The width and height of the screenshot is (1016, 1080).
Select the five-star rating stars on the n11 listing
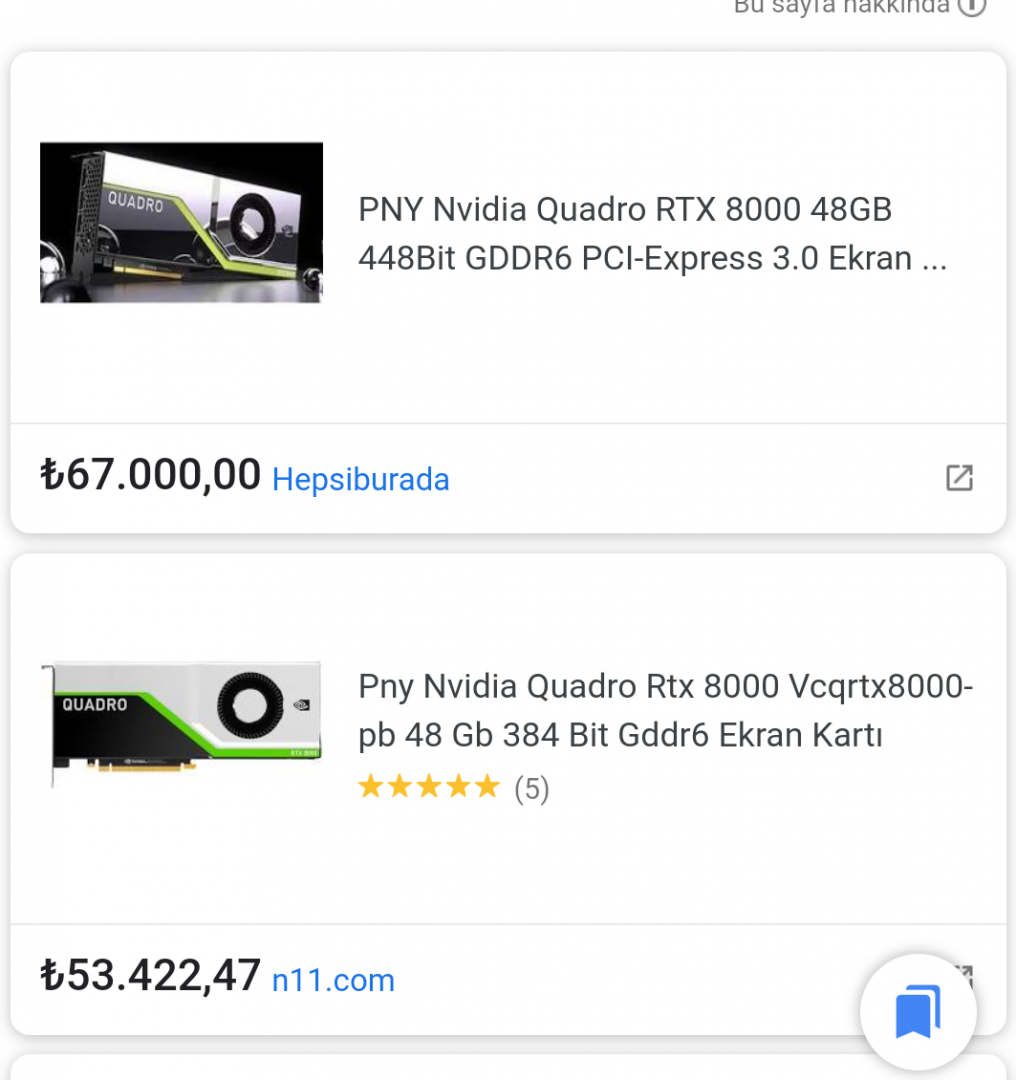tap(429, 787)
